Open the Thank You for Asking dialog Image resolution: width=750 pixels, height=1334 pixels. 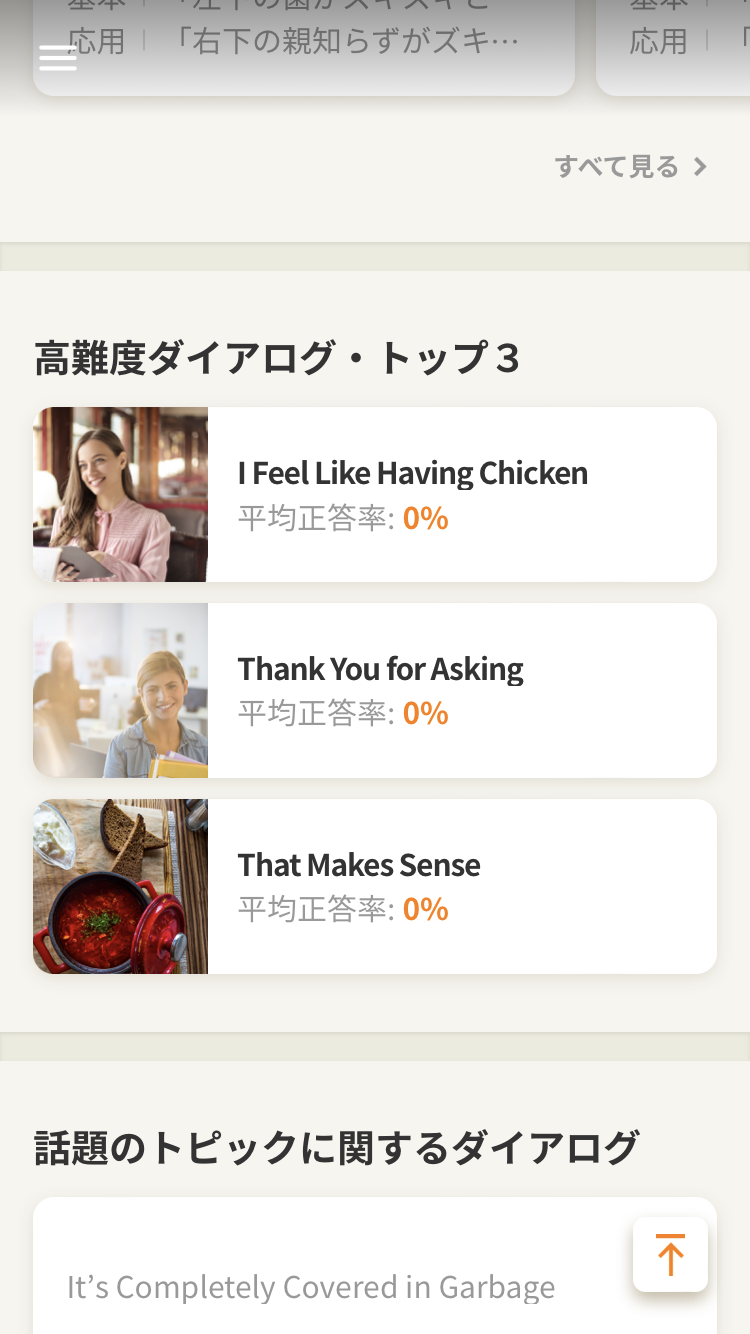pos(380,690)
